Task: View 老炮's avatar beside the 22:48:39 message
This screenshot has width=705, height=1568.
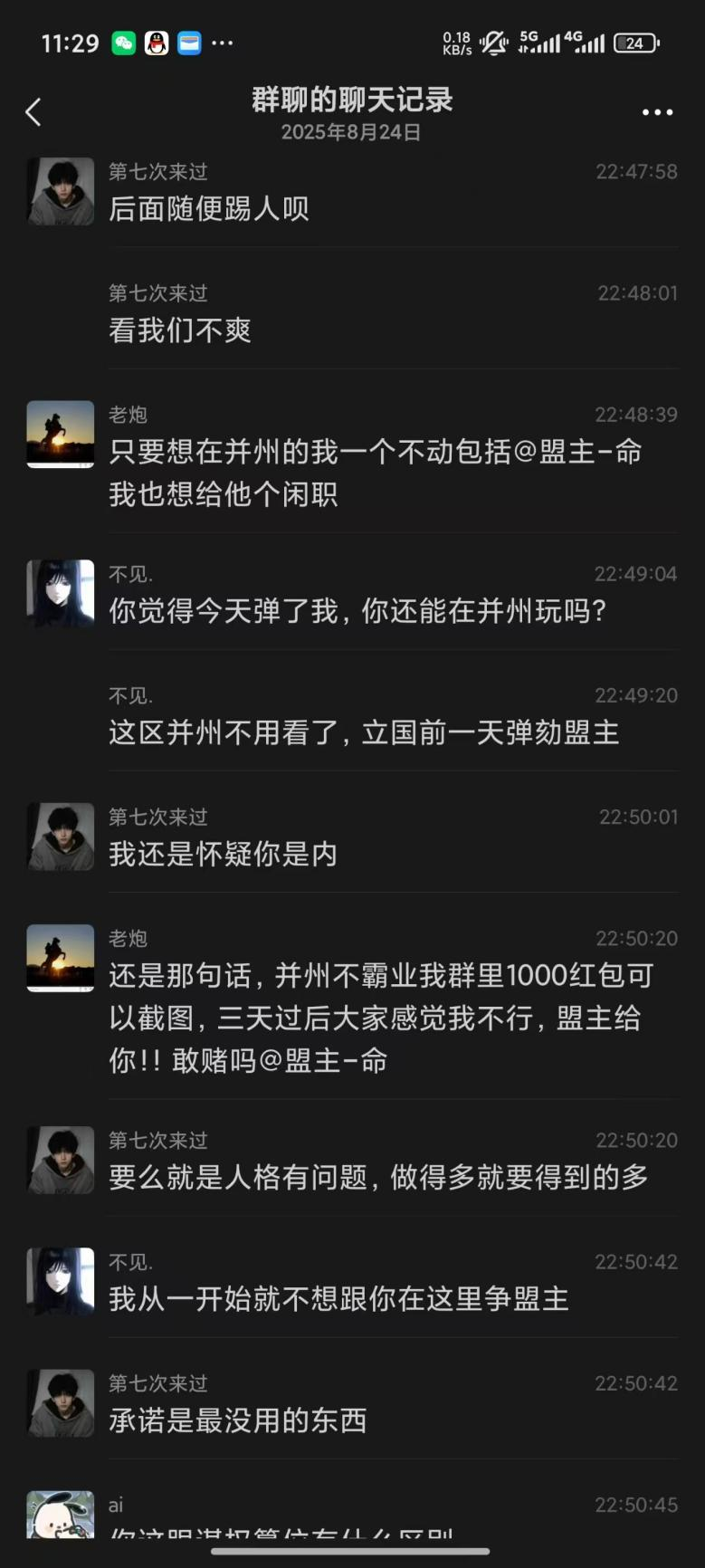Action: point(61,434)
